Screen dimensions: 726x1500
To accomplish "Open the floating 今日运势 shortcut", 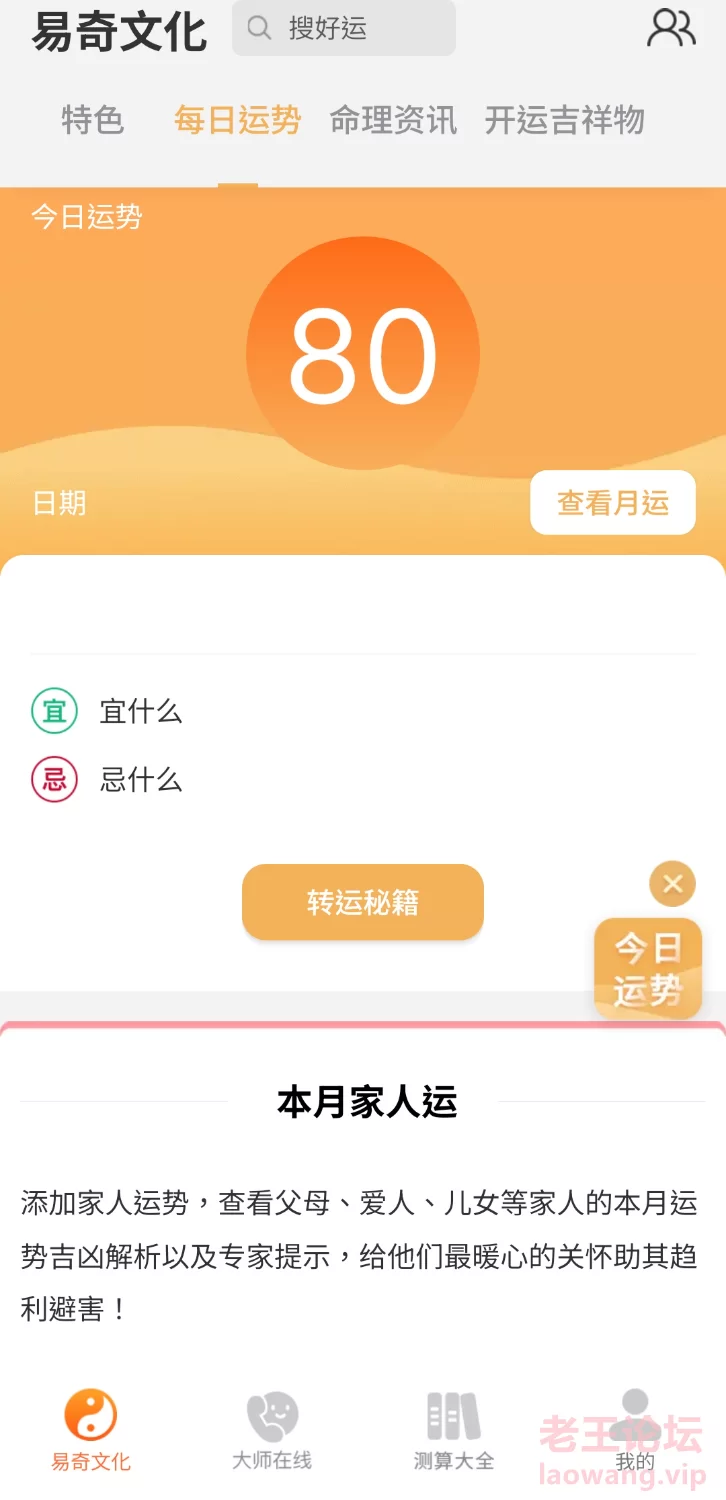I will [x=648, y=968].
